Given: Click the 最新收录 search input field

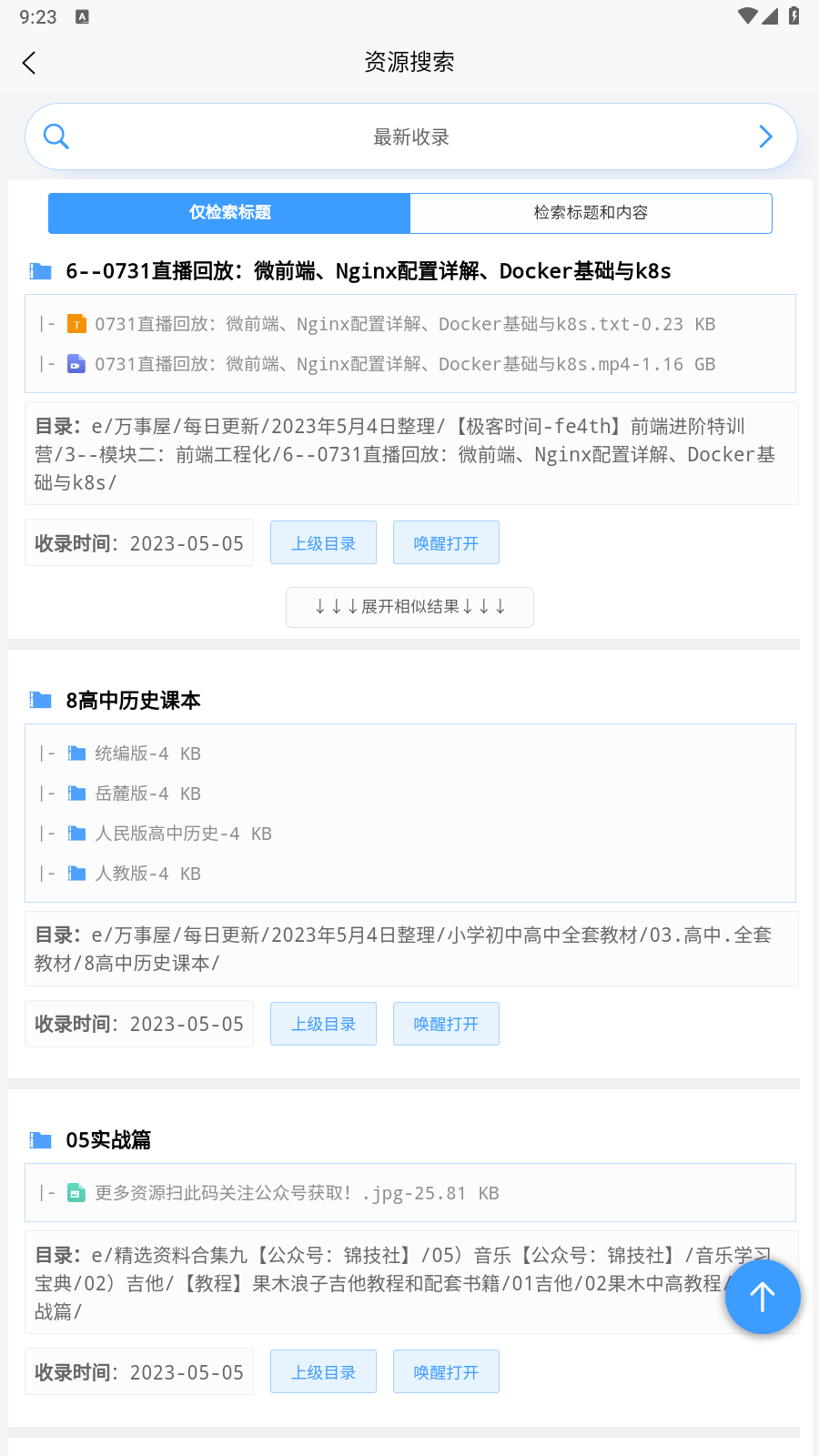Looking at the screenshot, I should [x=409, y=136].
